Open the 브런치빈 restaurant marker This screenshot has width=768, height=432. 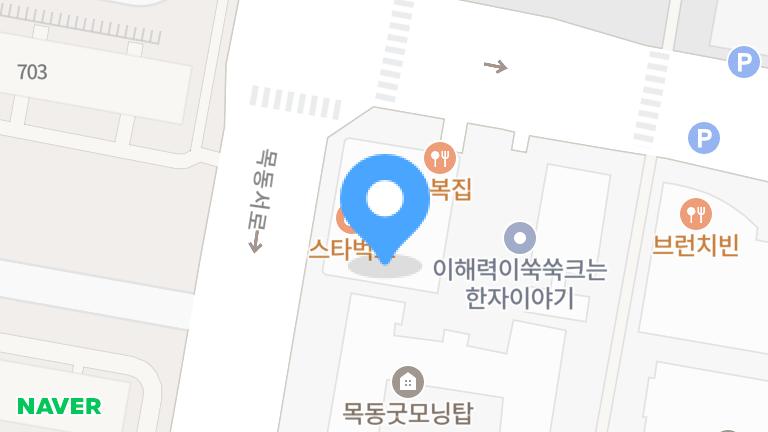(x=695, y=214)
